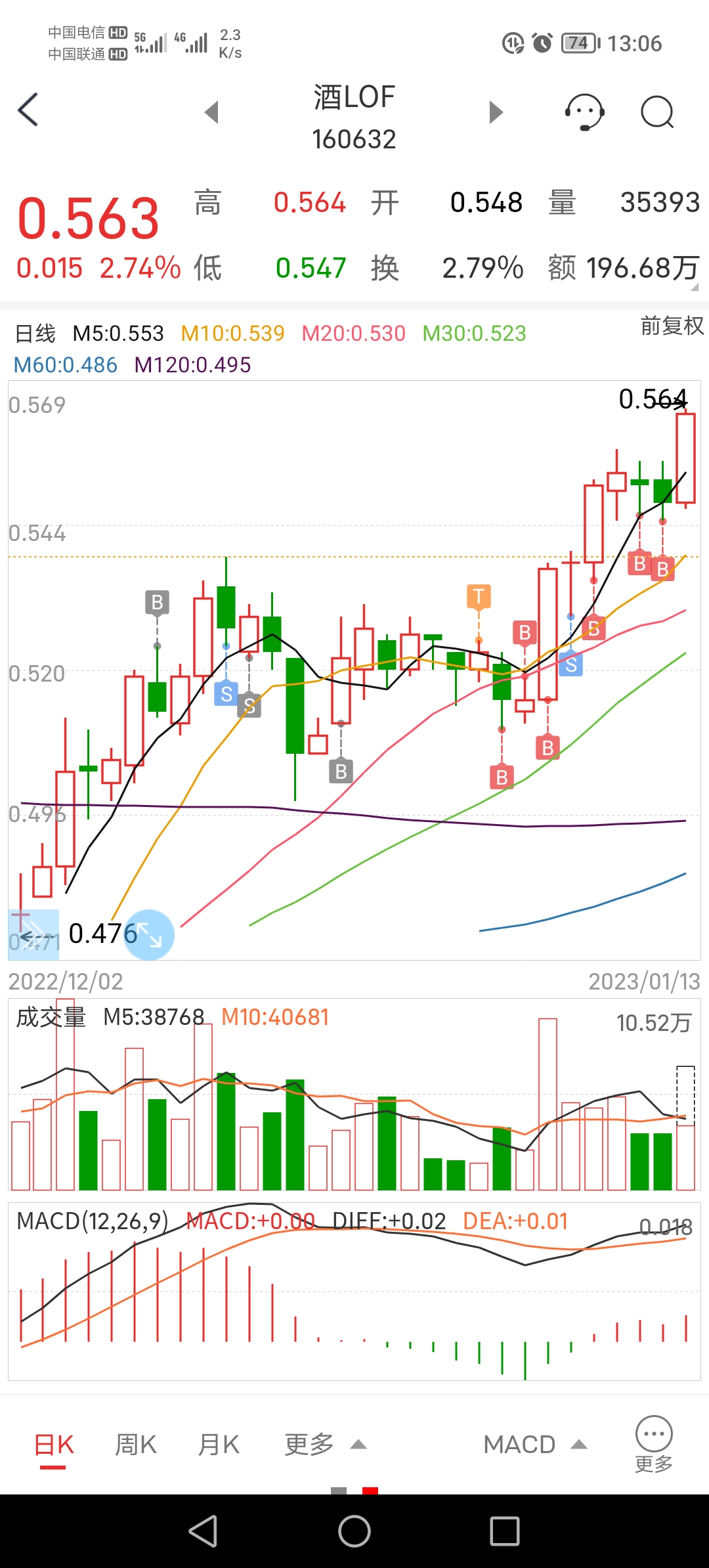This screenshot has width=709, height=1568.
Task: Select the 日K tab
Action: (x=54, y=1445)
